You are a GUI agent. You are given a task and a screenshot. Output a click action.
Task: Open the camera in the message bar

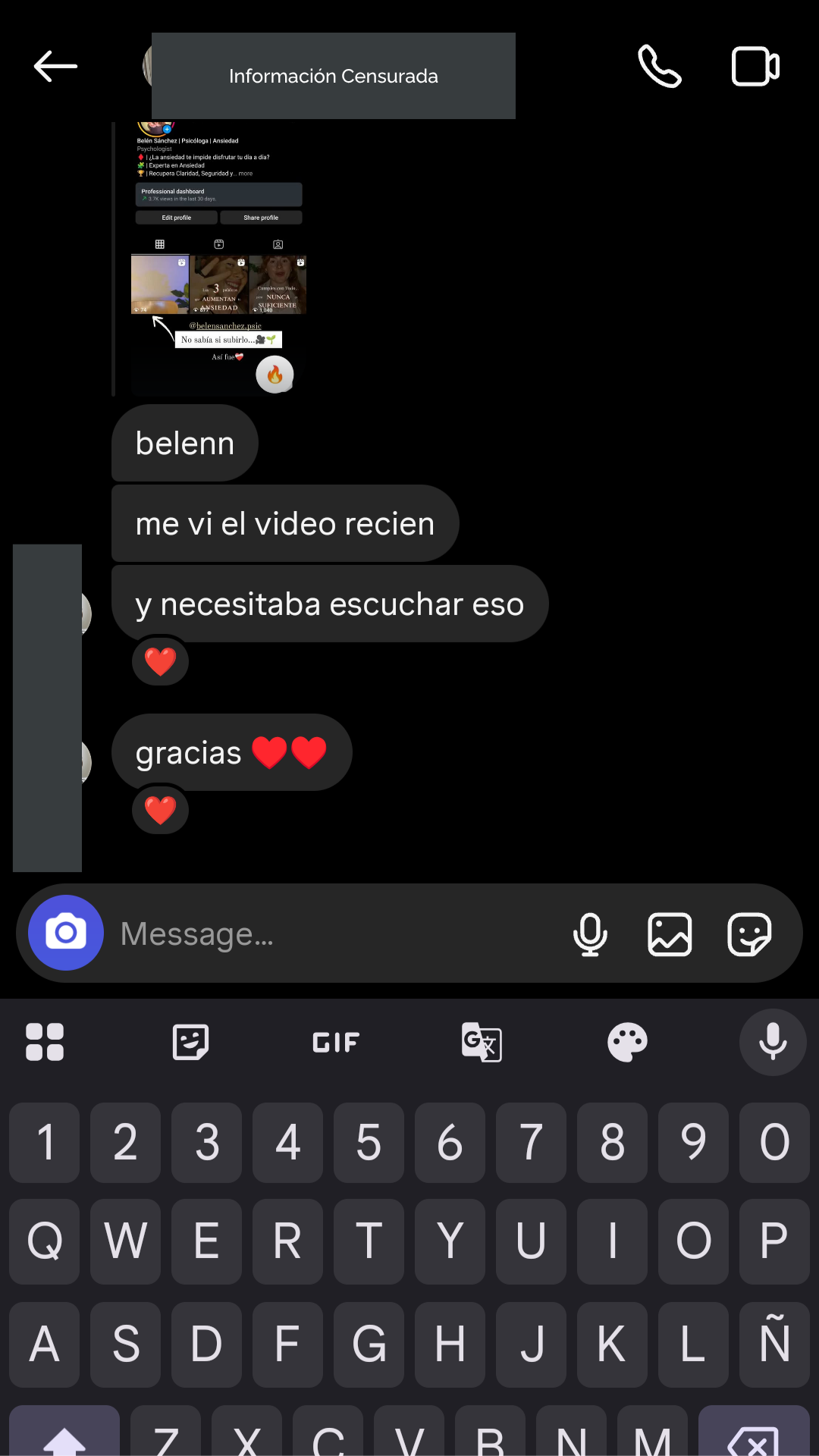tap(65, 933)
